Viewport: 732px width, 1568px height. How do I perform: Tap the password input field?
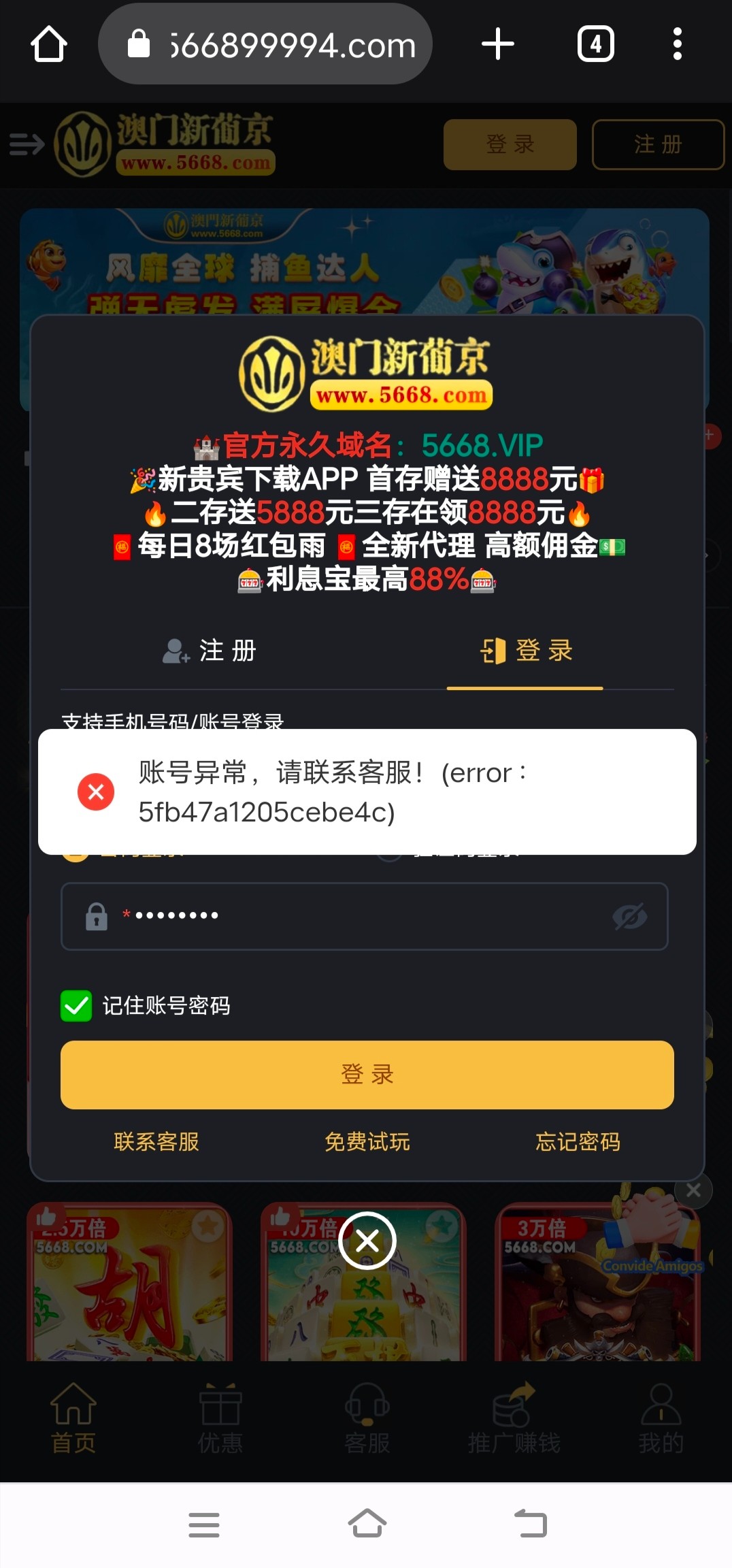(354, 916)
